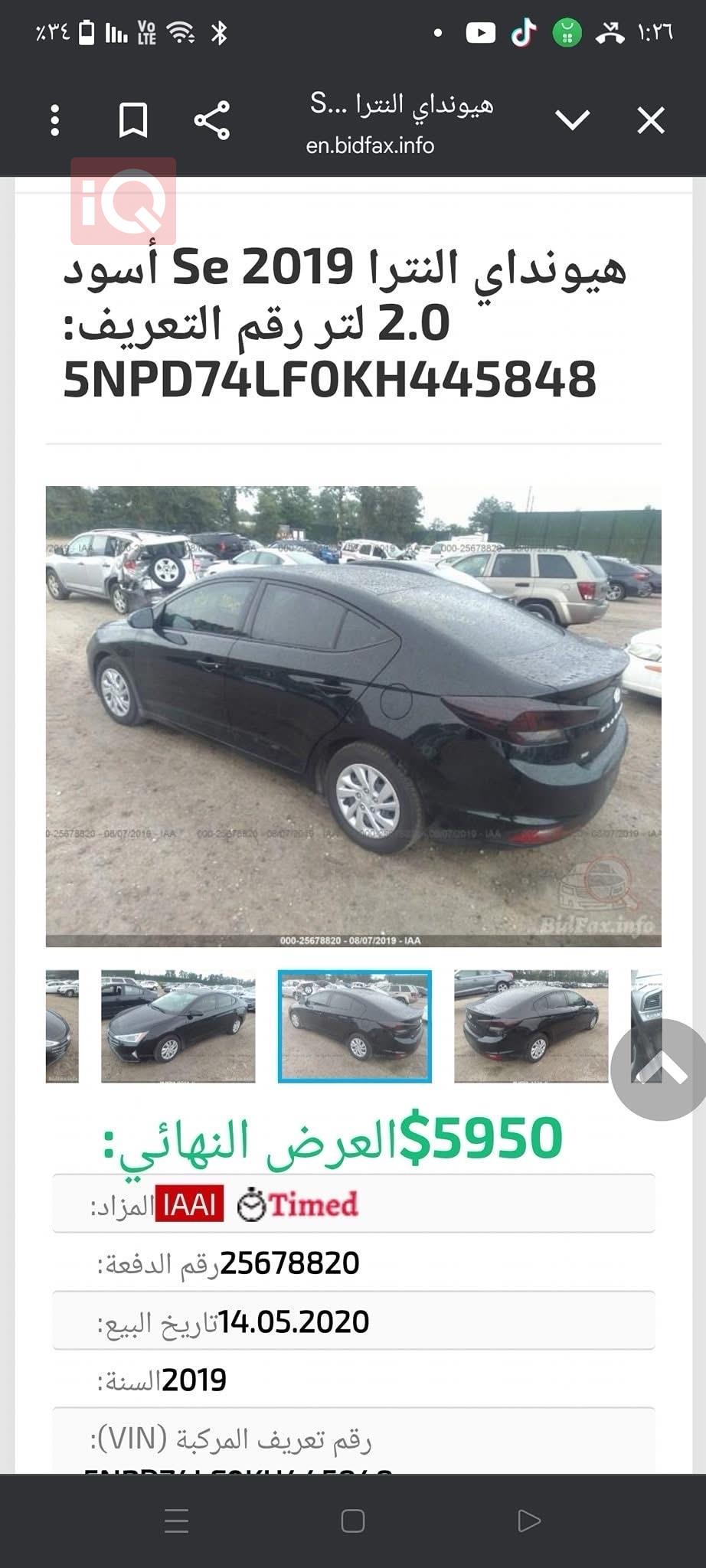Close the in-app browser
This screenshot has height=1568, width=706.
(651, 120)
